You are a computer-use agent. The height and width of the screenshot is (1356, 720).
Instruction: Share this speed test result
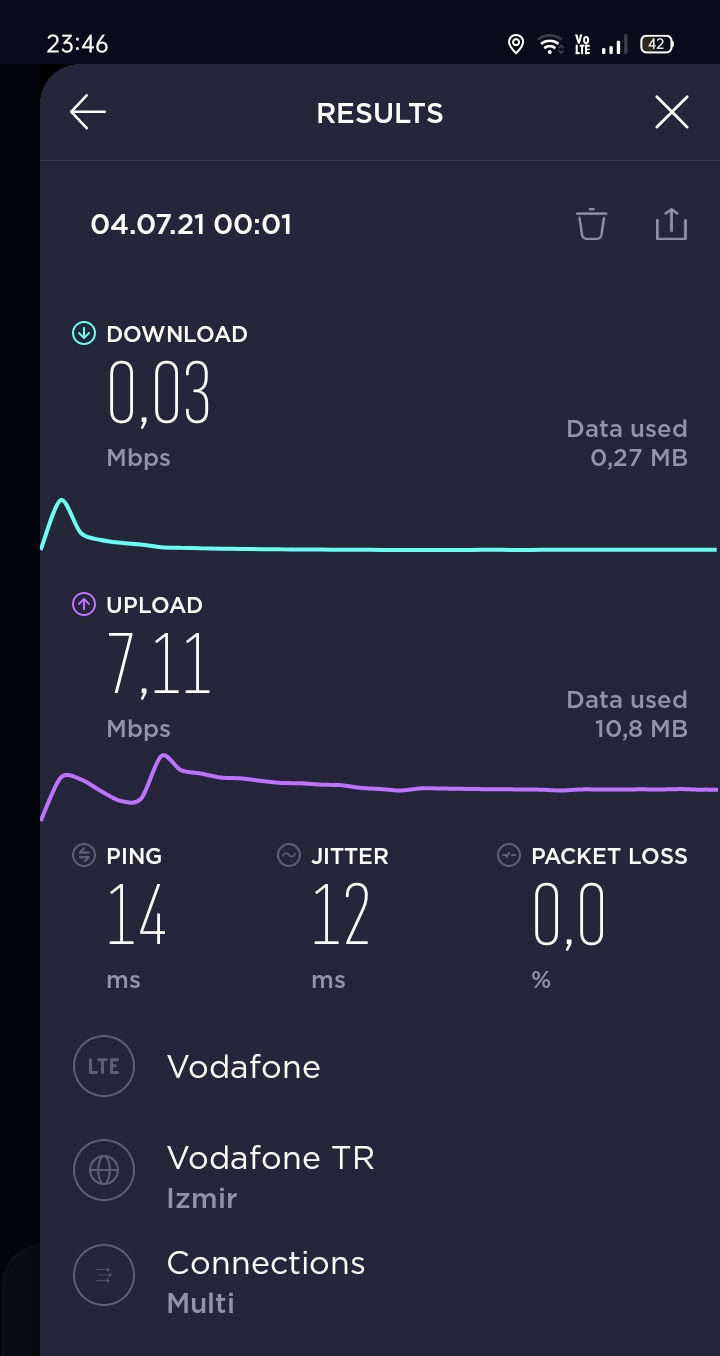[671, 224]
